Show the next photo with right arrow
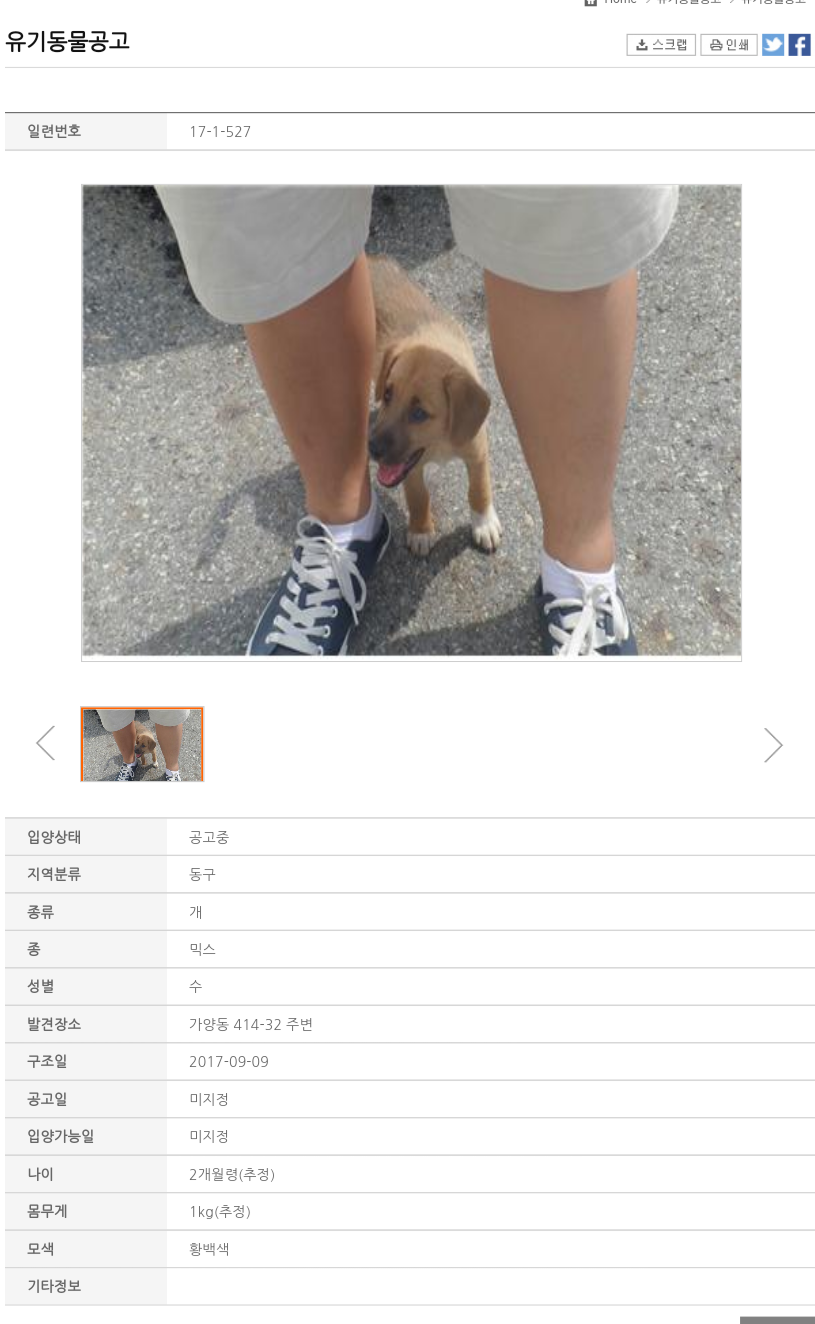This screenshot has width=815, height=1324. coord(773,744)
